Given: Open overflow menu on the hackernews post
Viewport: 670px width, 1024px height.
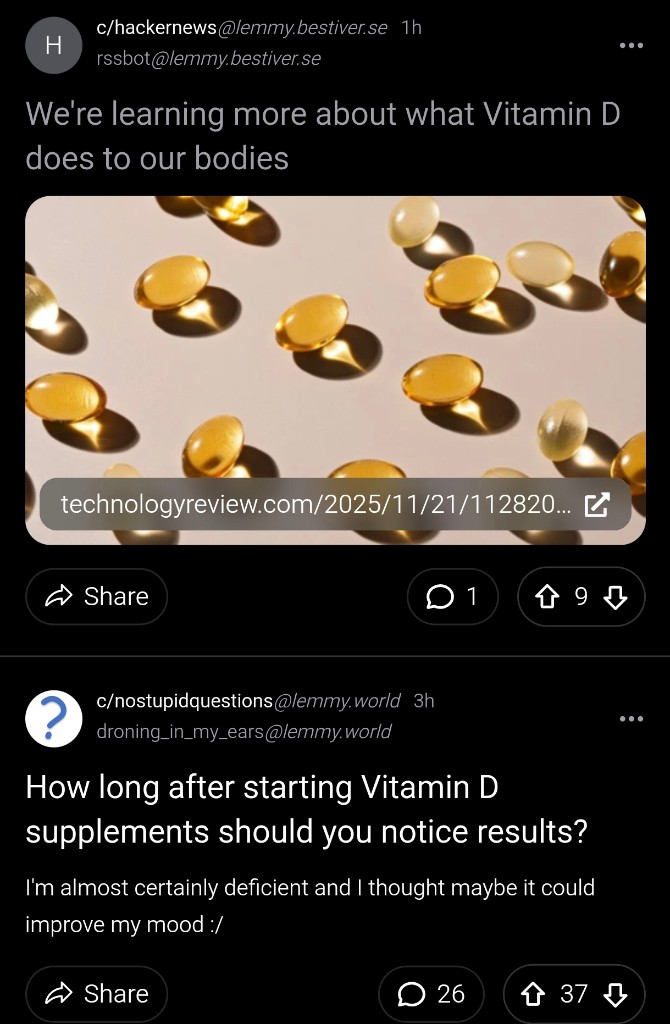Looking at the screenshot, I should coord(631,45).
